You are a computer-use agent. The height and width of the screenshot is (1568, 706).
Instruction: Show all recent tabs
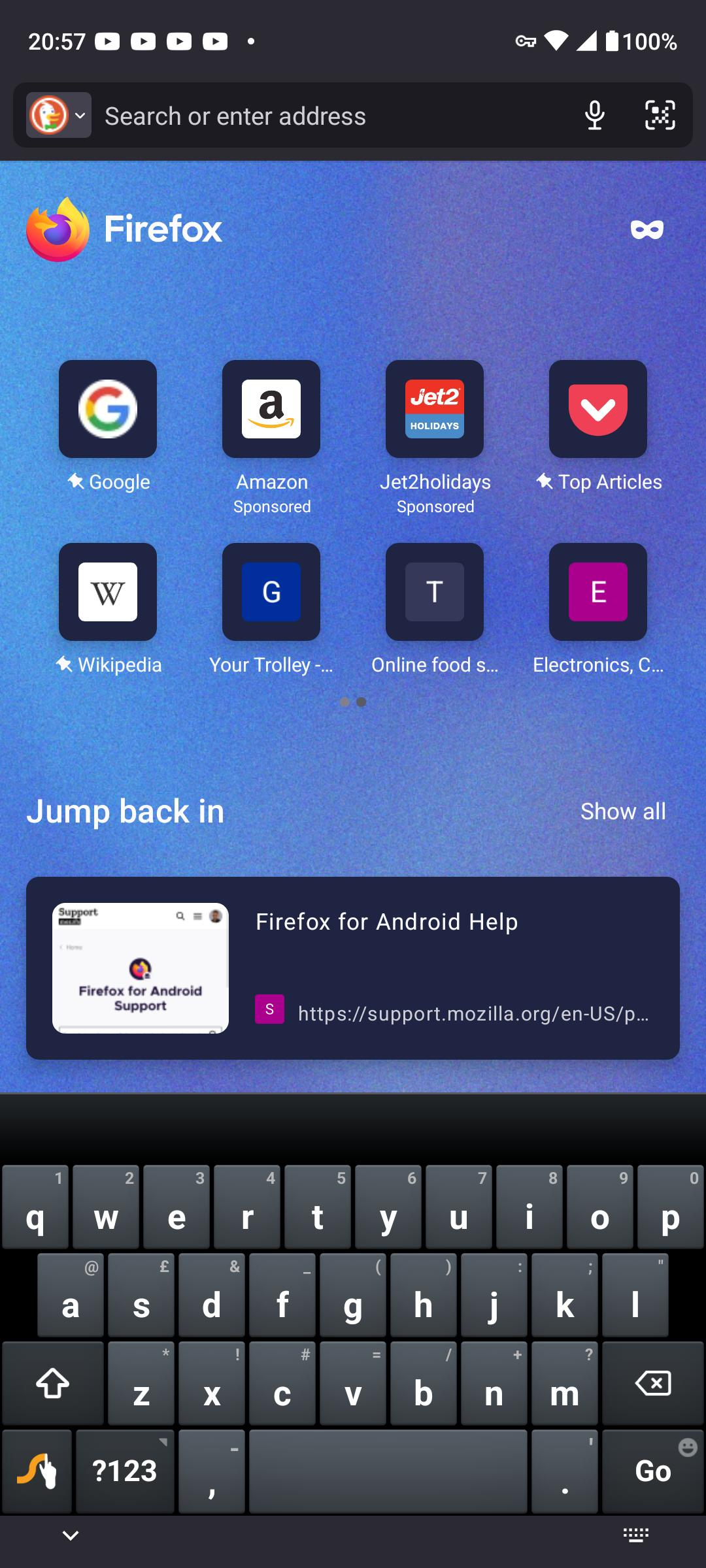(623, 811)
